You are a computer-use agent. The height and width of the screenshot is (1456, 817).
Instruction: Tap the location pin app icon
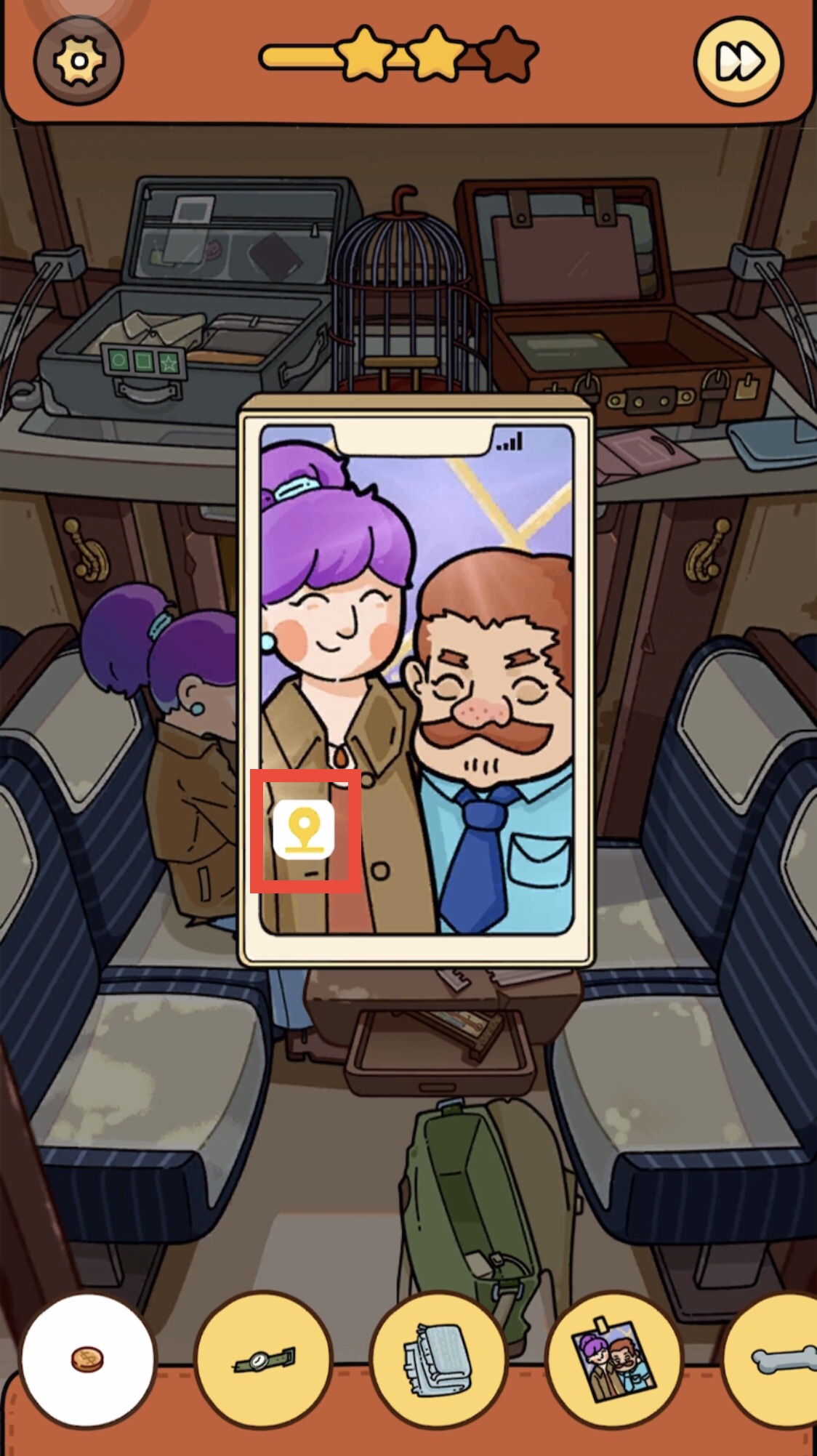pos(304,830)
